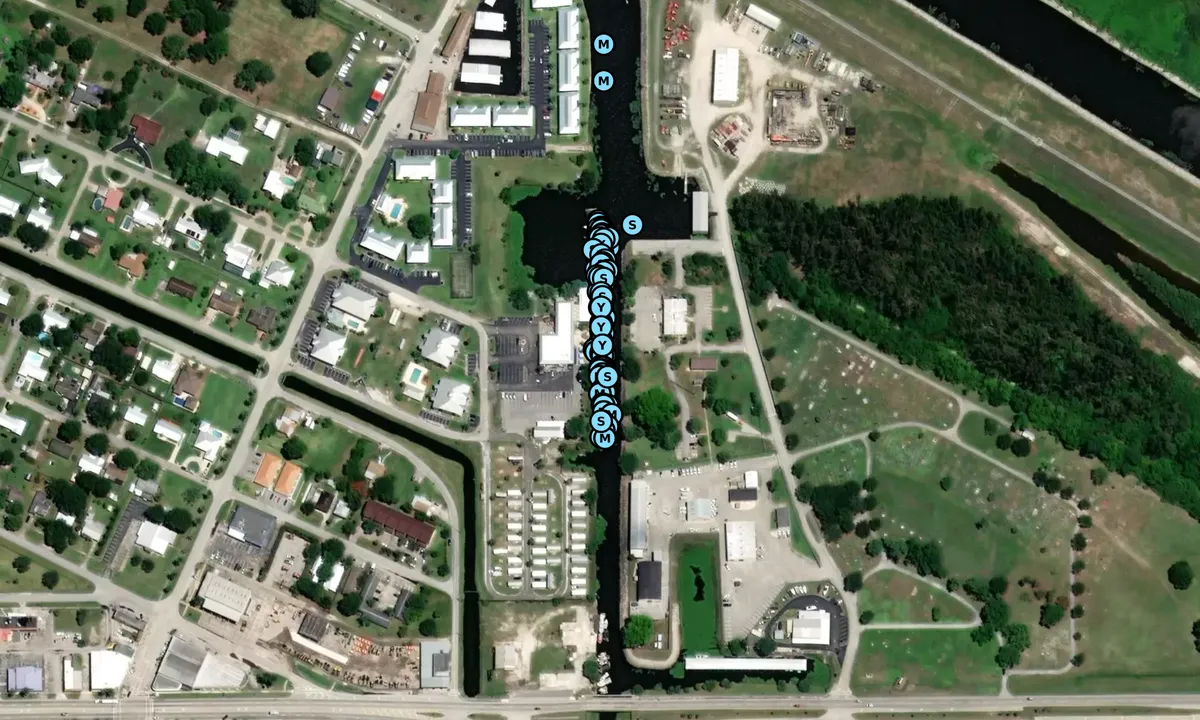
Task: Open the northernmost M marker in the canal
Action: [x=603, y=44]
